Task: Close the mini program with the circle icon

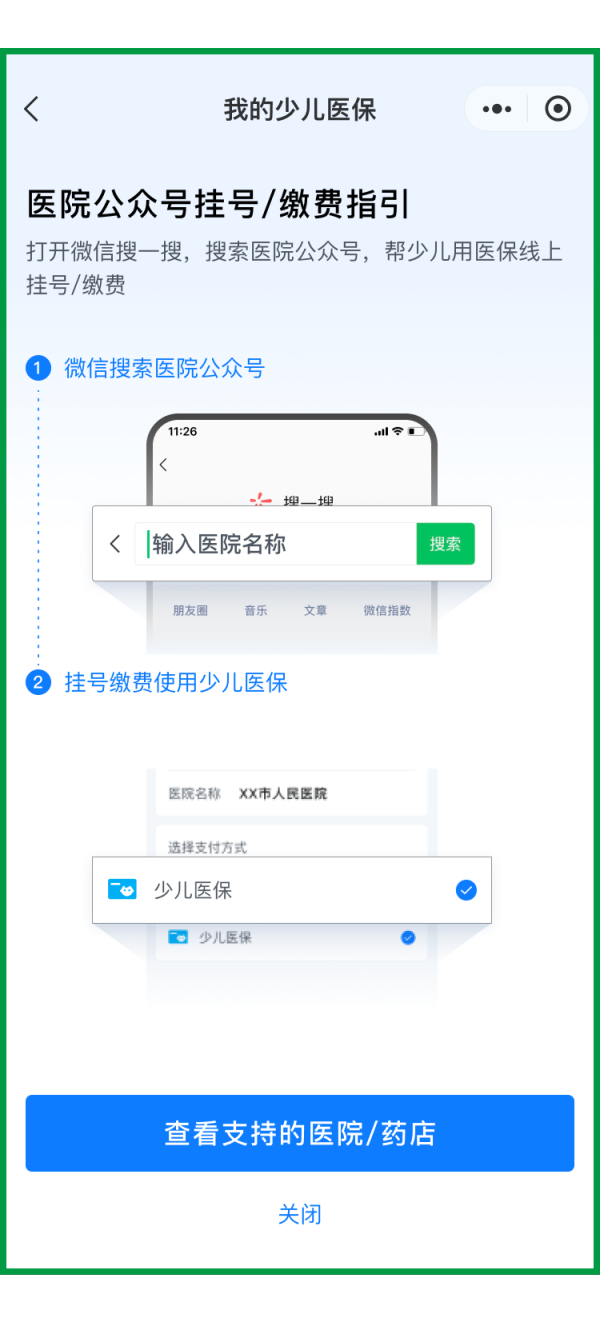Action: [x=558, y=109]
